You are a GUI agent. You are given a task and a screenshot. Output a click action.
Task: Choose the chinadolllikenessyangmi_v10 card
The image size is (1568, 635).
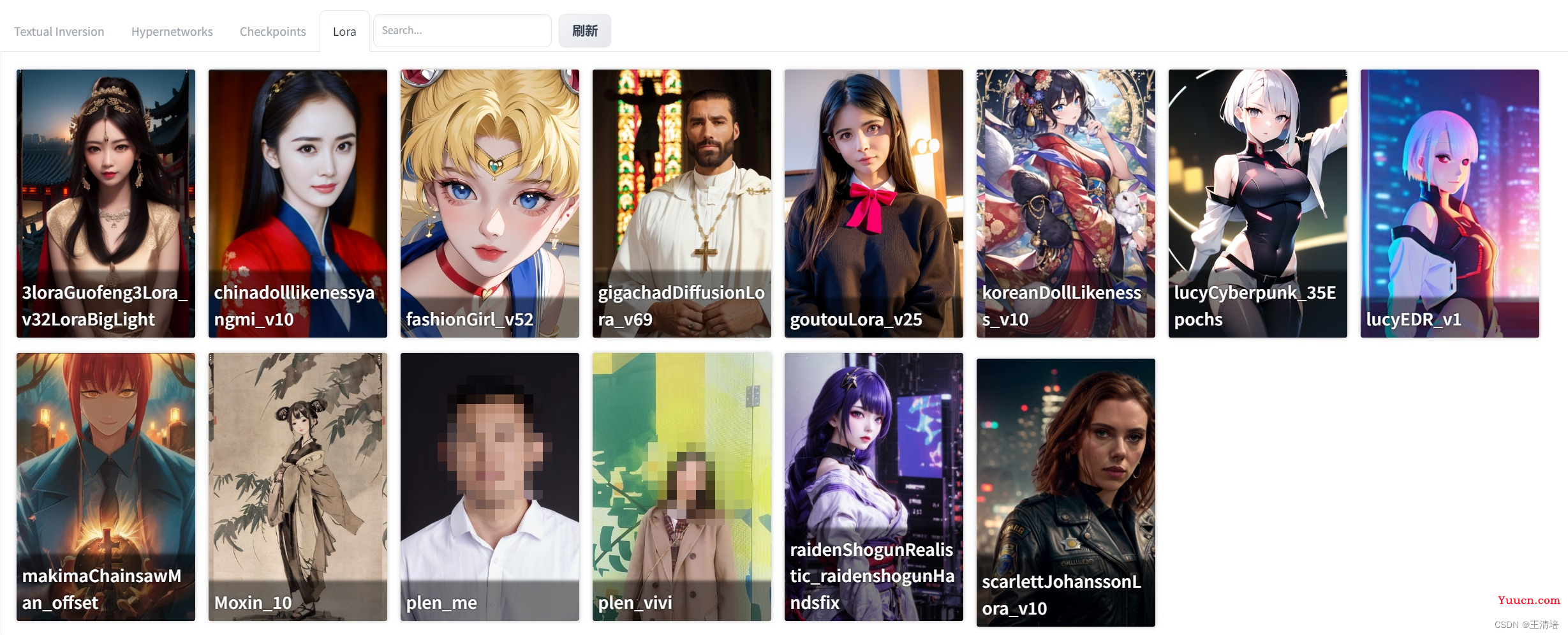tap(298, 203)
